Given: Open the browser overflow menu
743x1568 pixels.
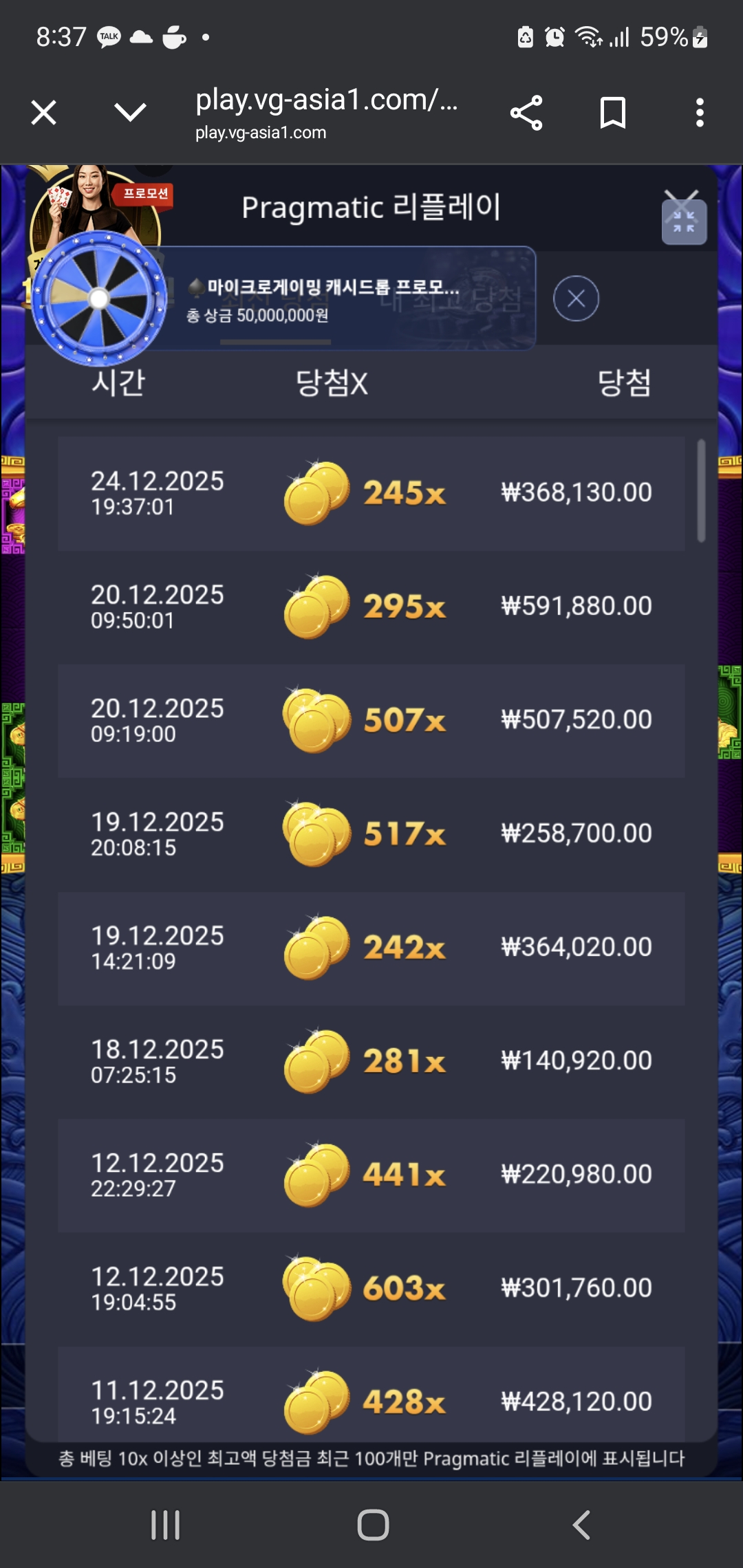Looking at the screenshot, I should [x=700, y=113].
